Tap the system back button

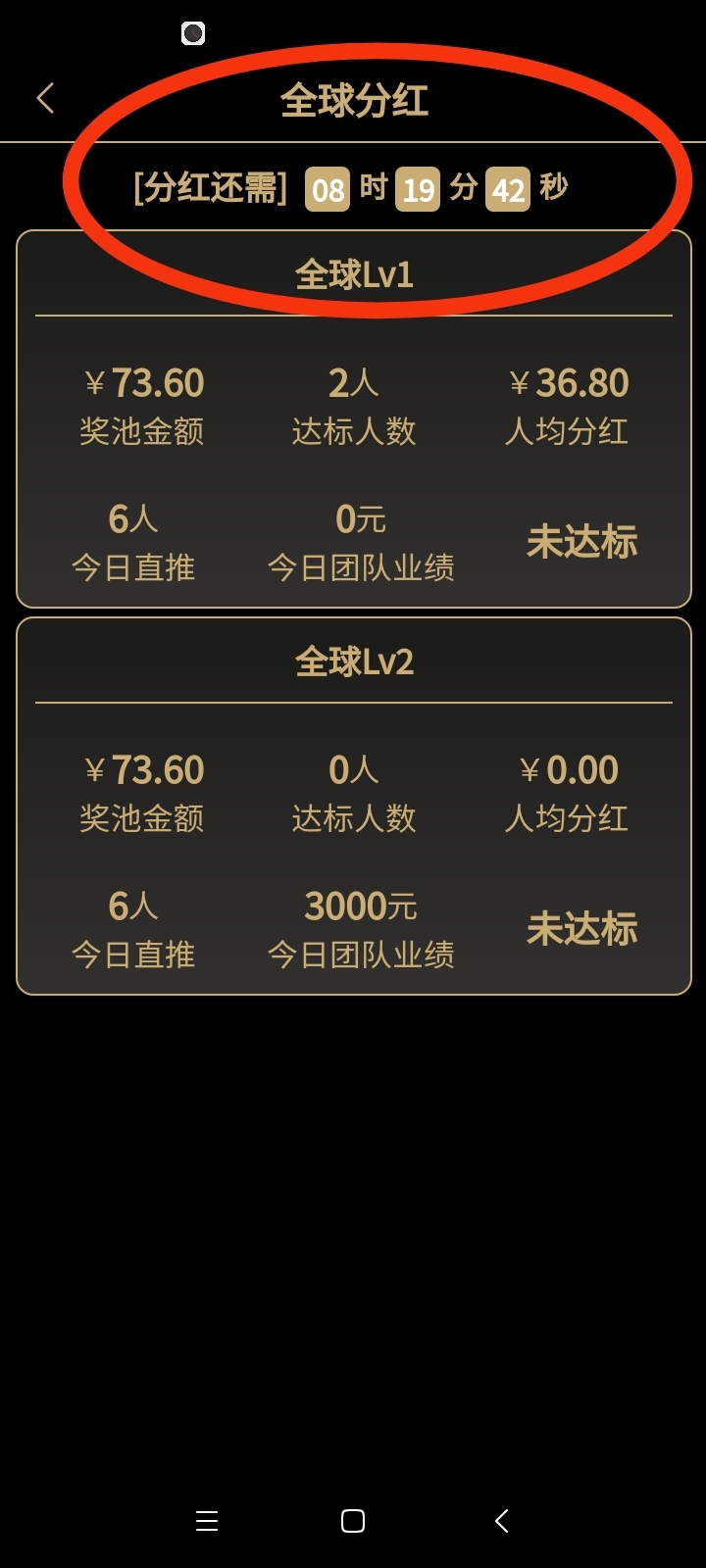tap(501, 1521)
